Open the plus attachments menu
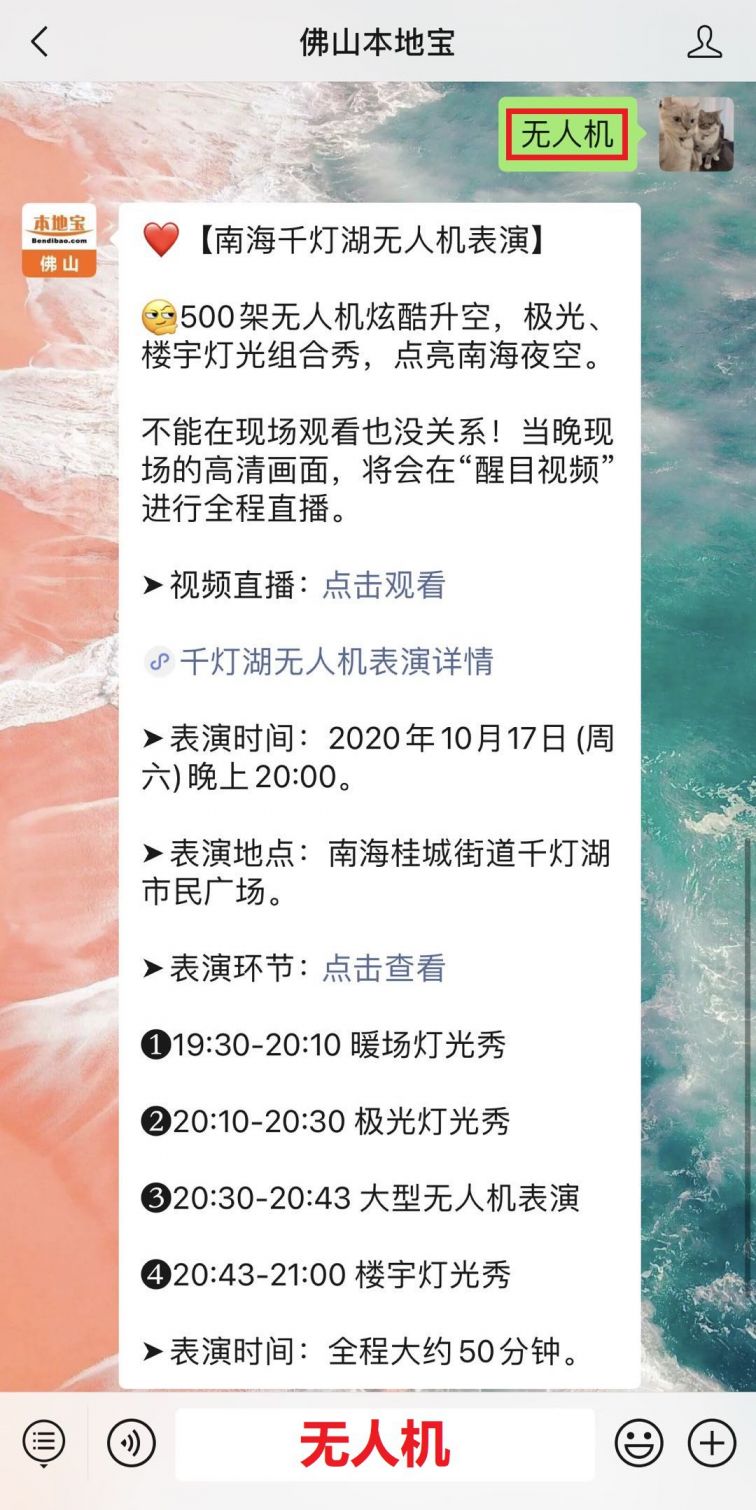This screenshot has width=756, height=1510. pyautogui.click(x=711, y=1444)
